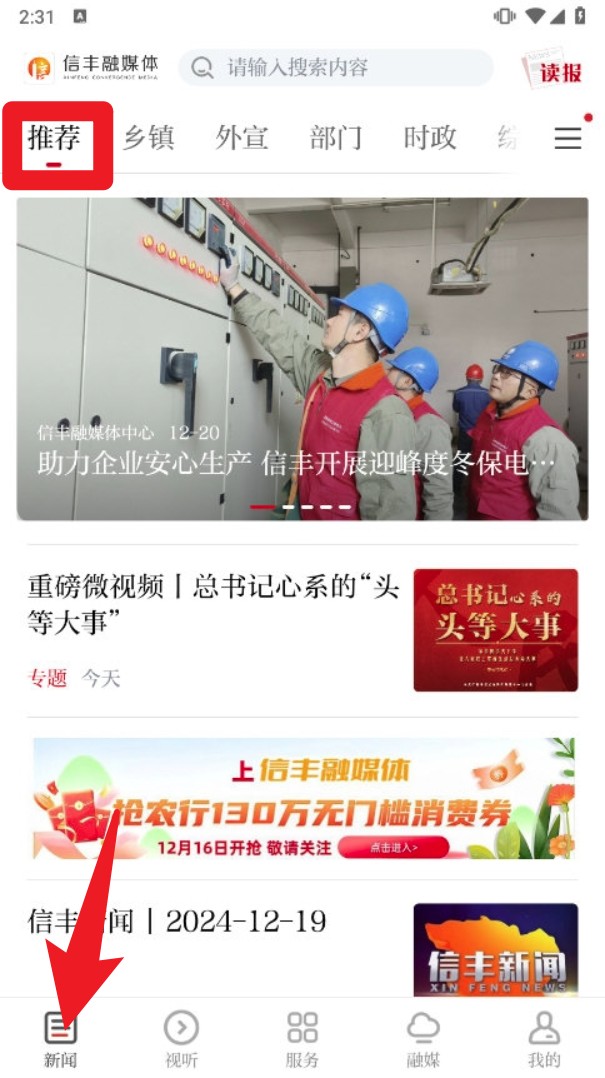Select the 推荐 tab

click(x=54, y=138)
